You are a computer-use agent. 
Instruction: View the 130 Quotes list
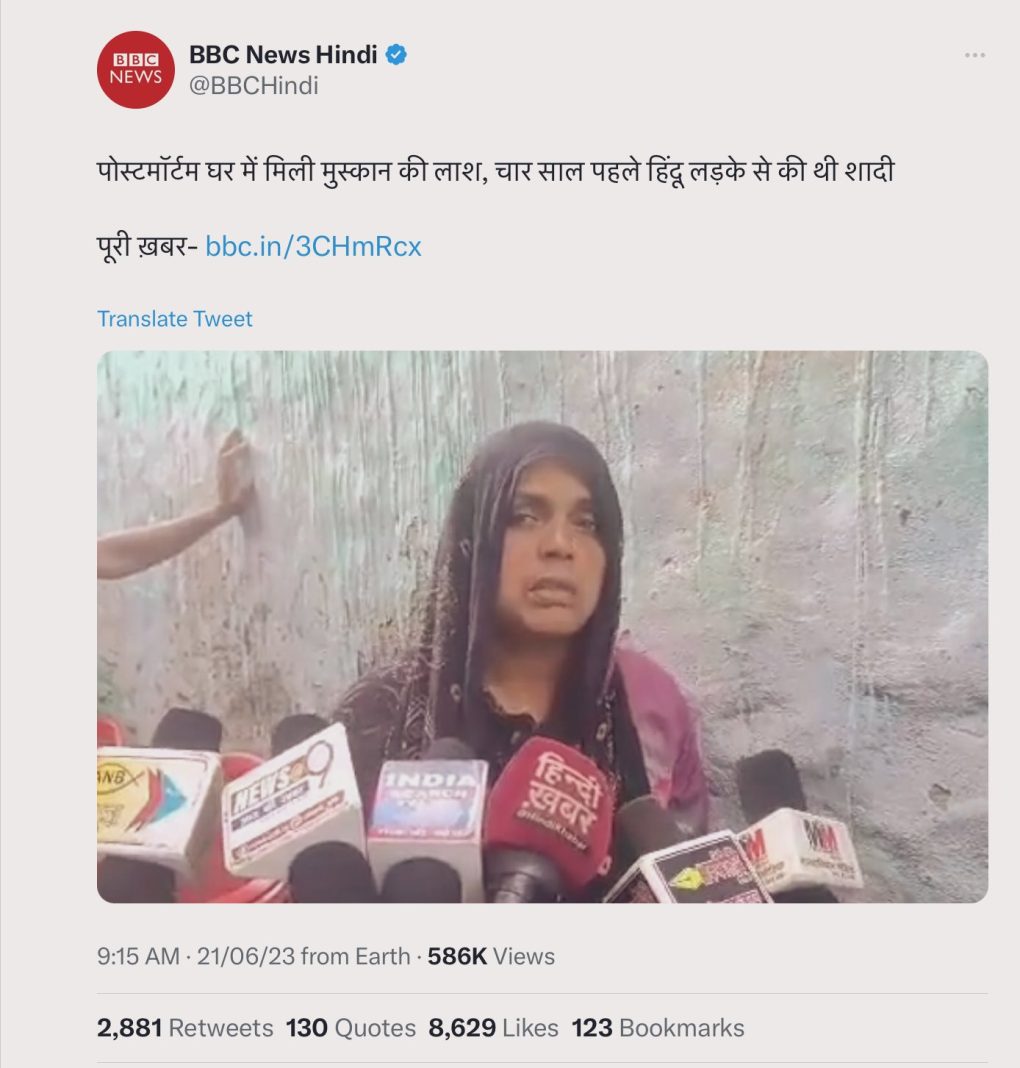351,1028
